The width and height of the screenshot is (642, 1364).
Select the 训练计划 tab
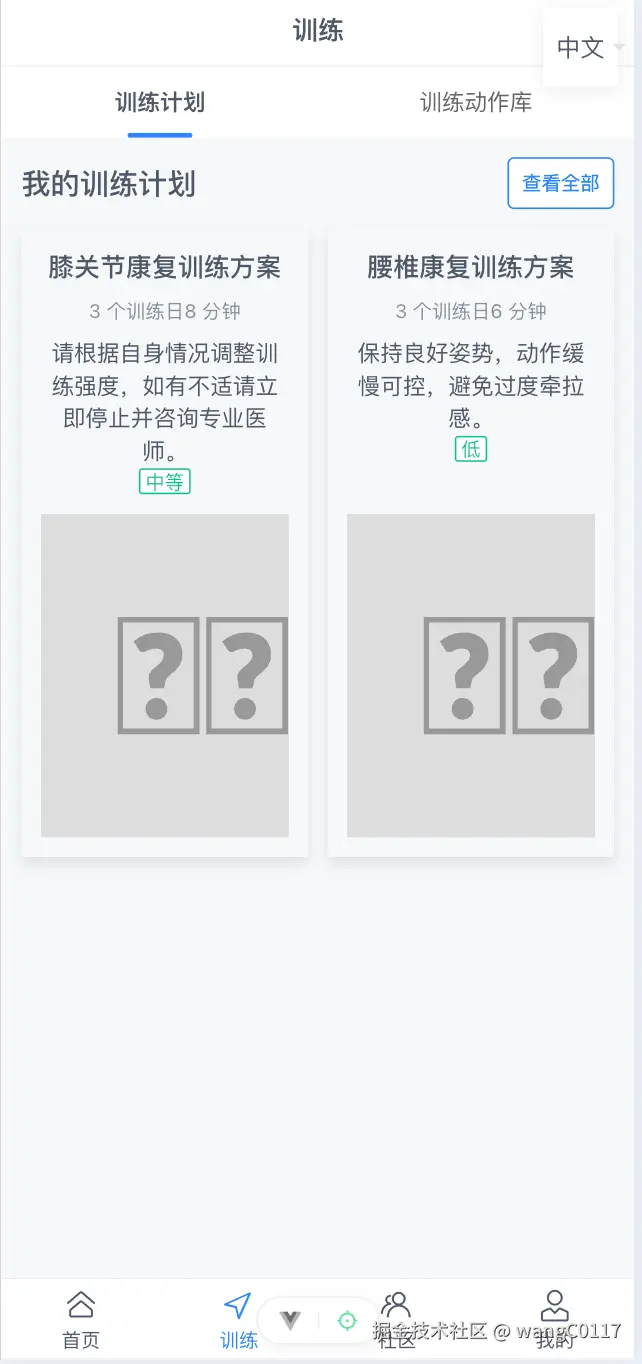[160, 102]
